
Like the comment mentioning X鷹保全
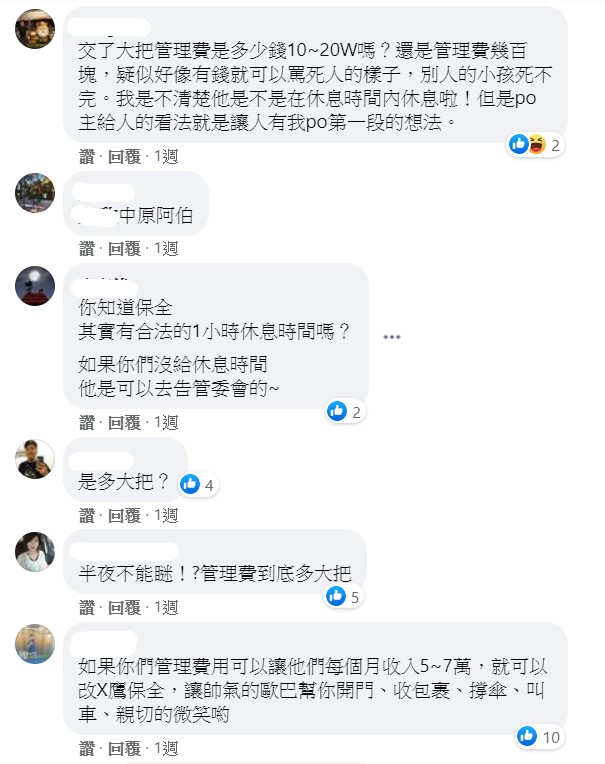click(86, 748)
